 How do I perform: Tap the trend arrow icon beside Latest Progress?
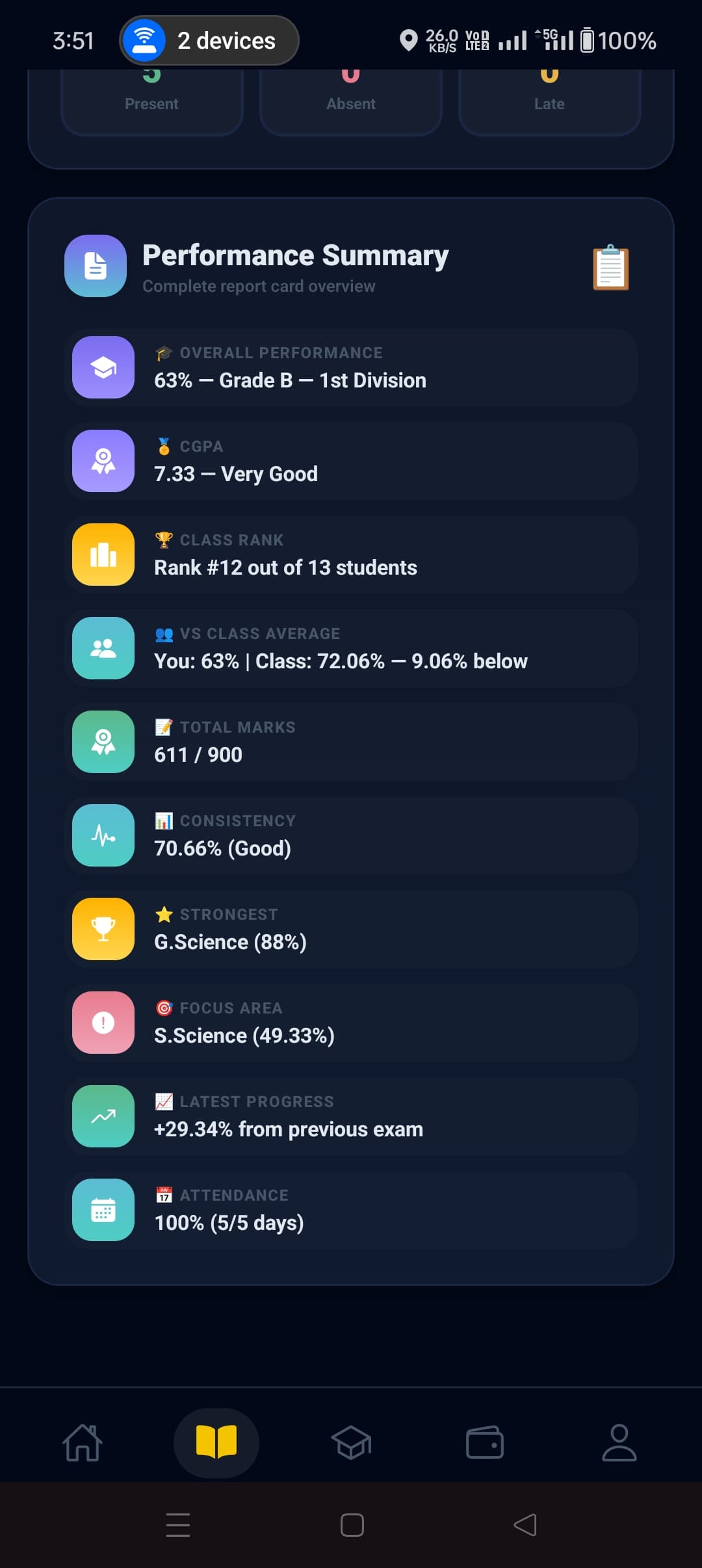pyautogui.click(x=102, y=1116)
